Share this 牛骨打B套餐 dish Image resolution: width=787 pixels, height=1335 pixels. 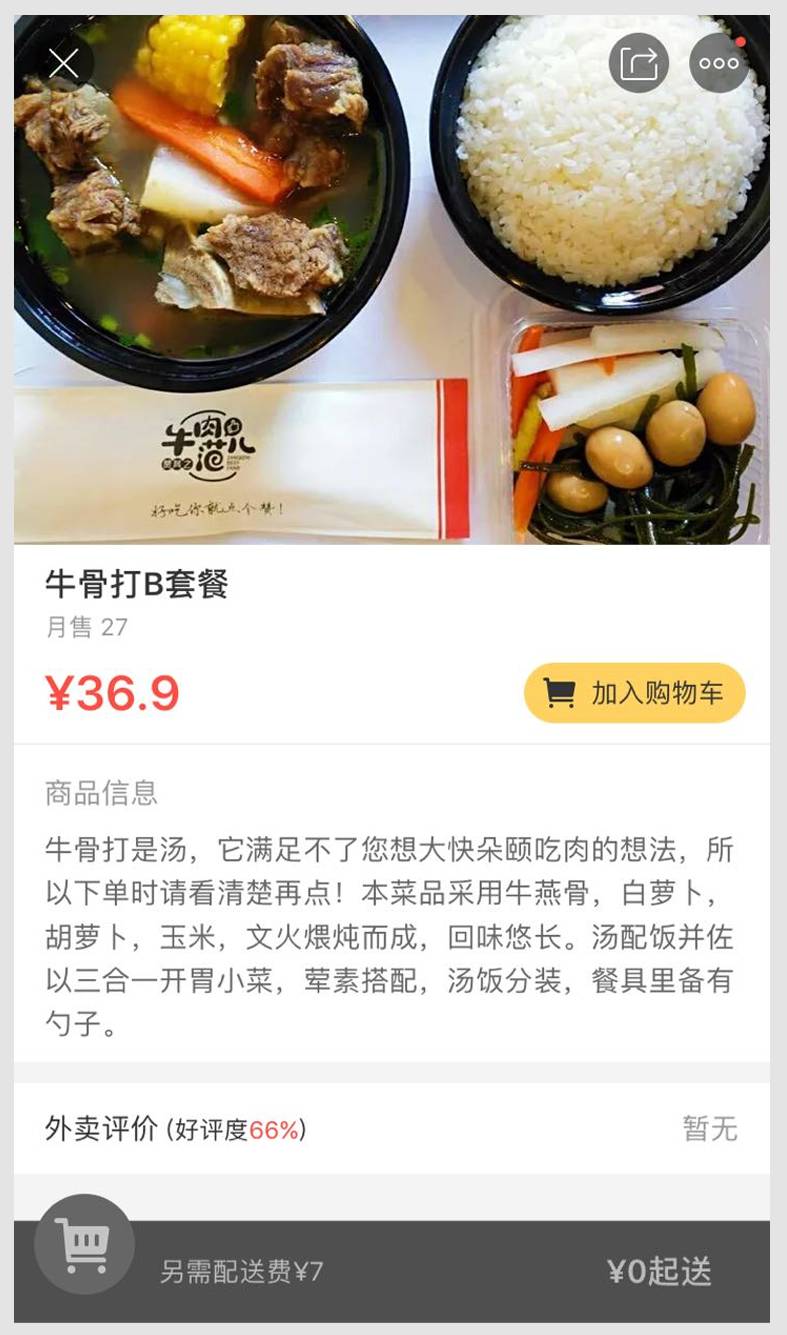[x=638, y=64]
